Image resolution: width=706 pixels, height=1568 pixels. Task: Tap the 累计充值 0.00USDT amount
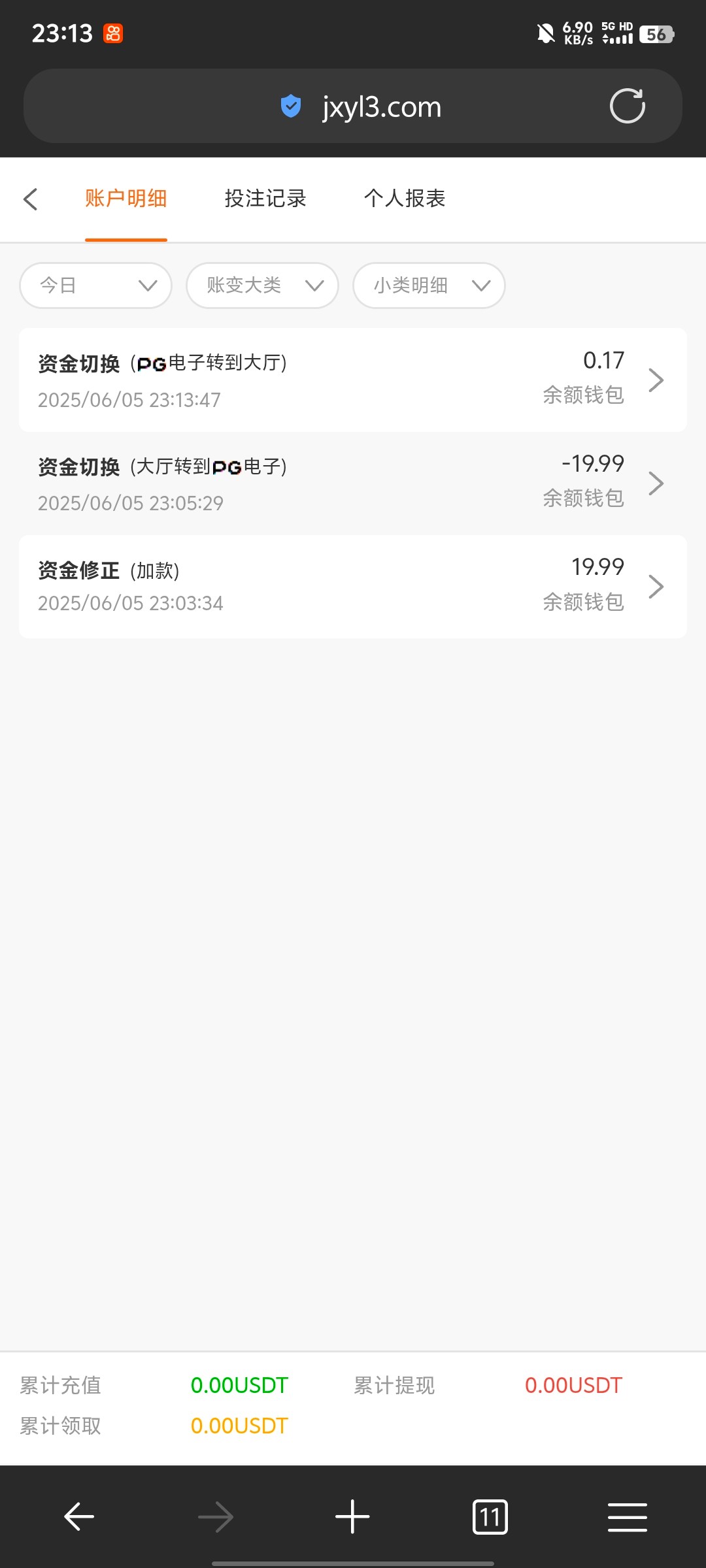(x=239, y=1384)
